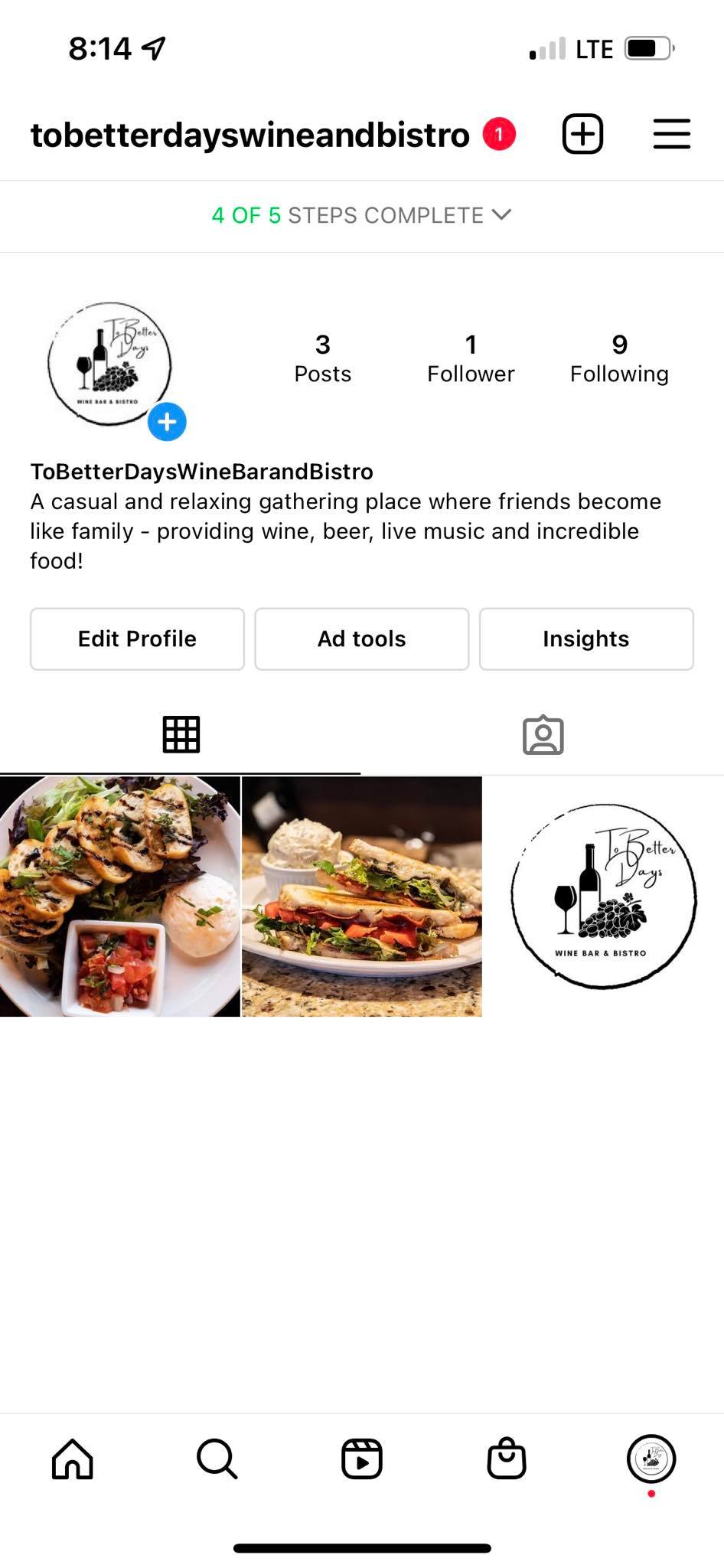Viewport: 724px width, 1568px height.
Task: Add a story via profile picture plus badge
Action: tap(167, 422)
